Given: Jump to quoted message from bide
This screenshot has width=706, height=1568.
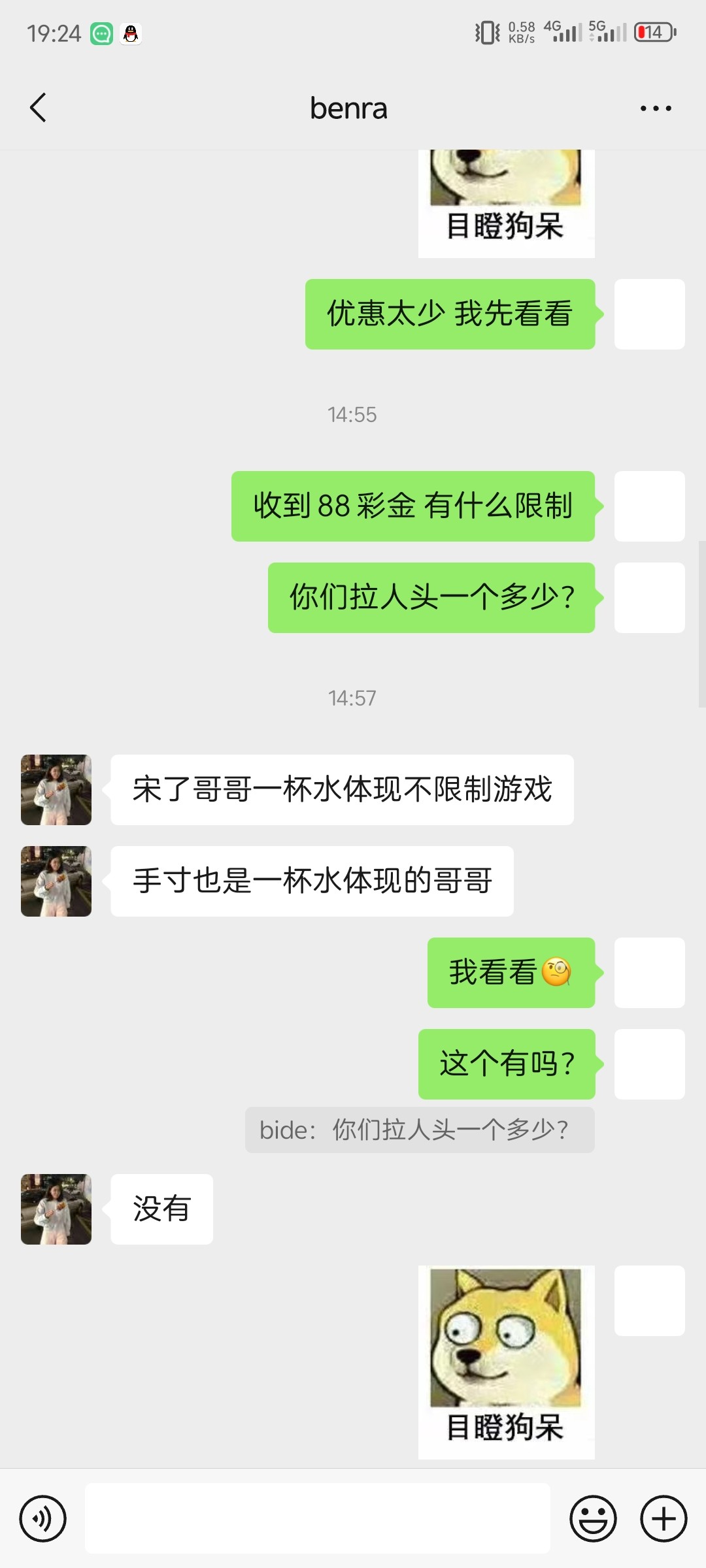Looking at the screenshot, I should point(420,1130).
